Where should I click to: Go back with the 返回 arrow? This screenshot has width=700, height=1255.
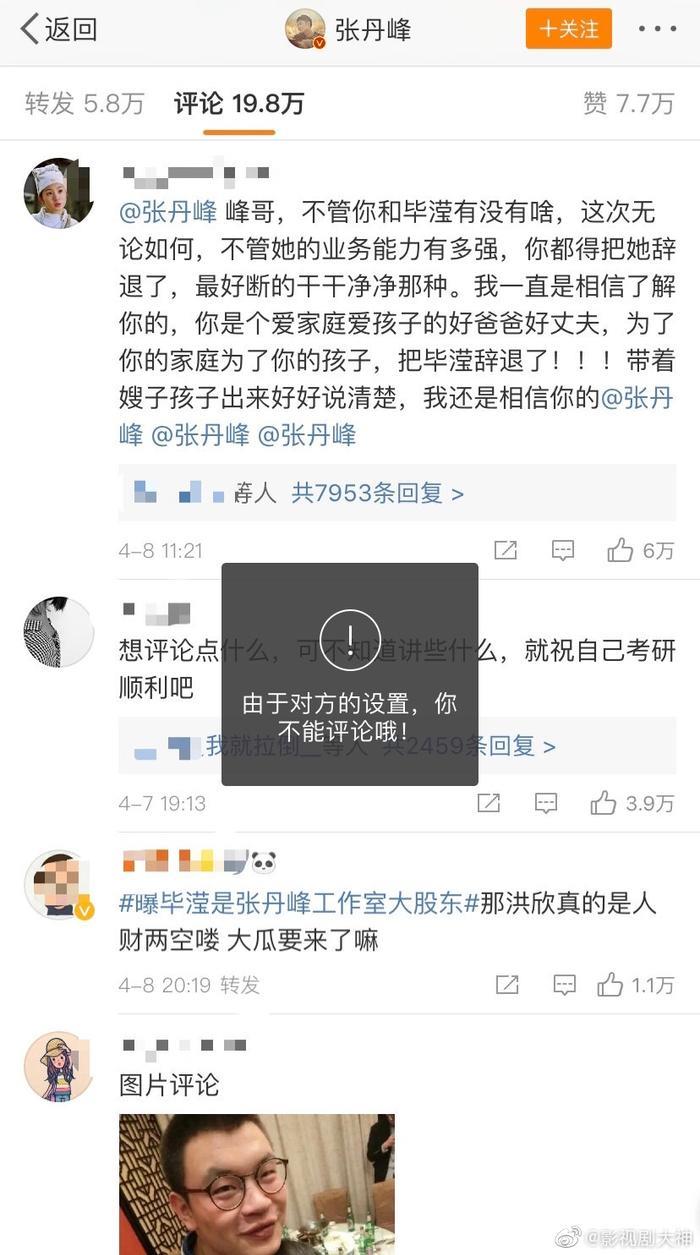pos(58,30)
